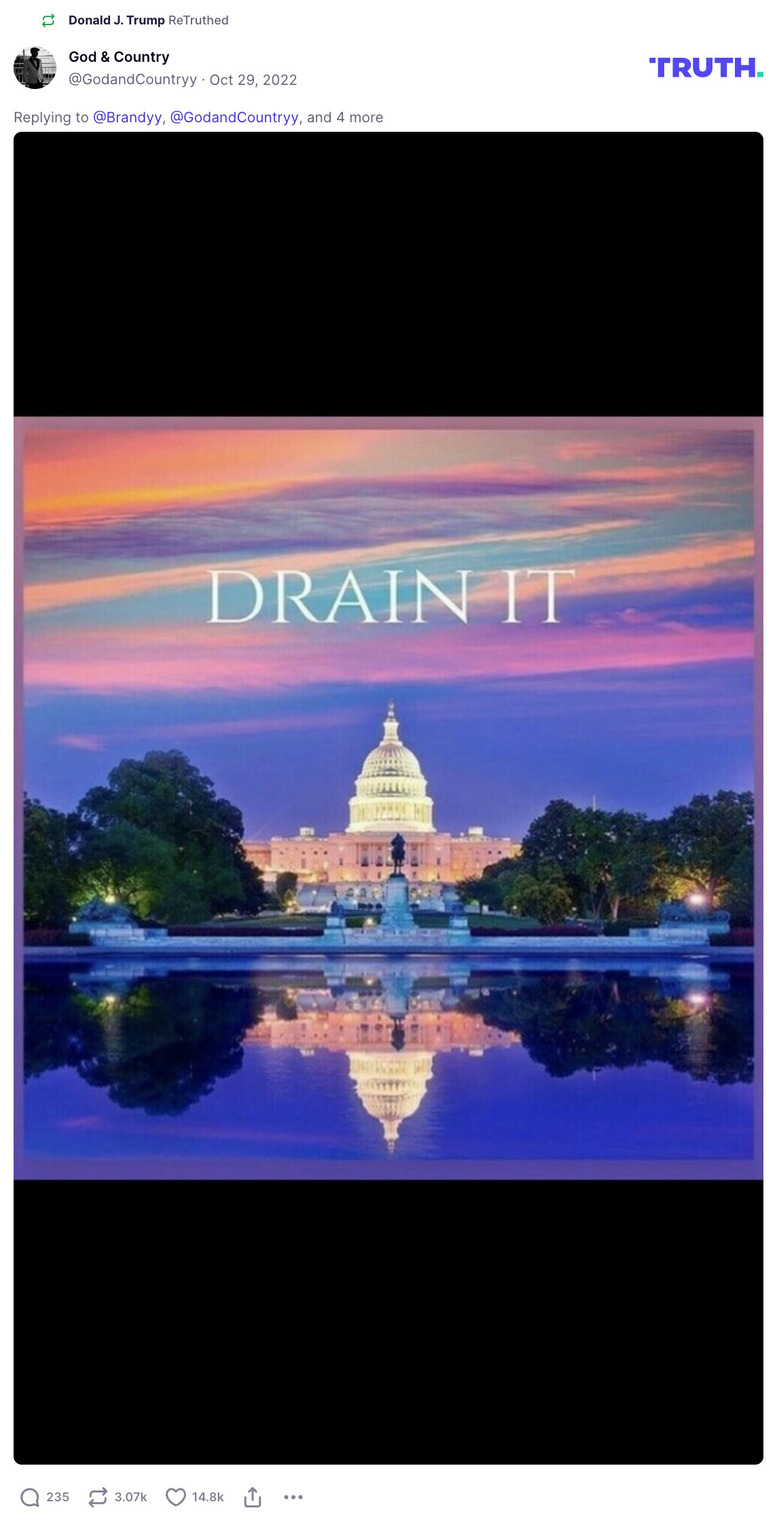The width and height of the screenshot is (777, 1521).
Task: Open God & Country's profile picture
Action: [x=35, y=67]
